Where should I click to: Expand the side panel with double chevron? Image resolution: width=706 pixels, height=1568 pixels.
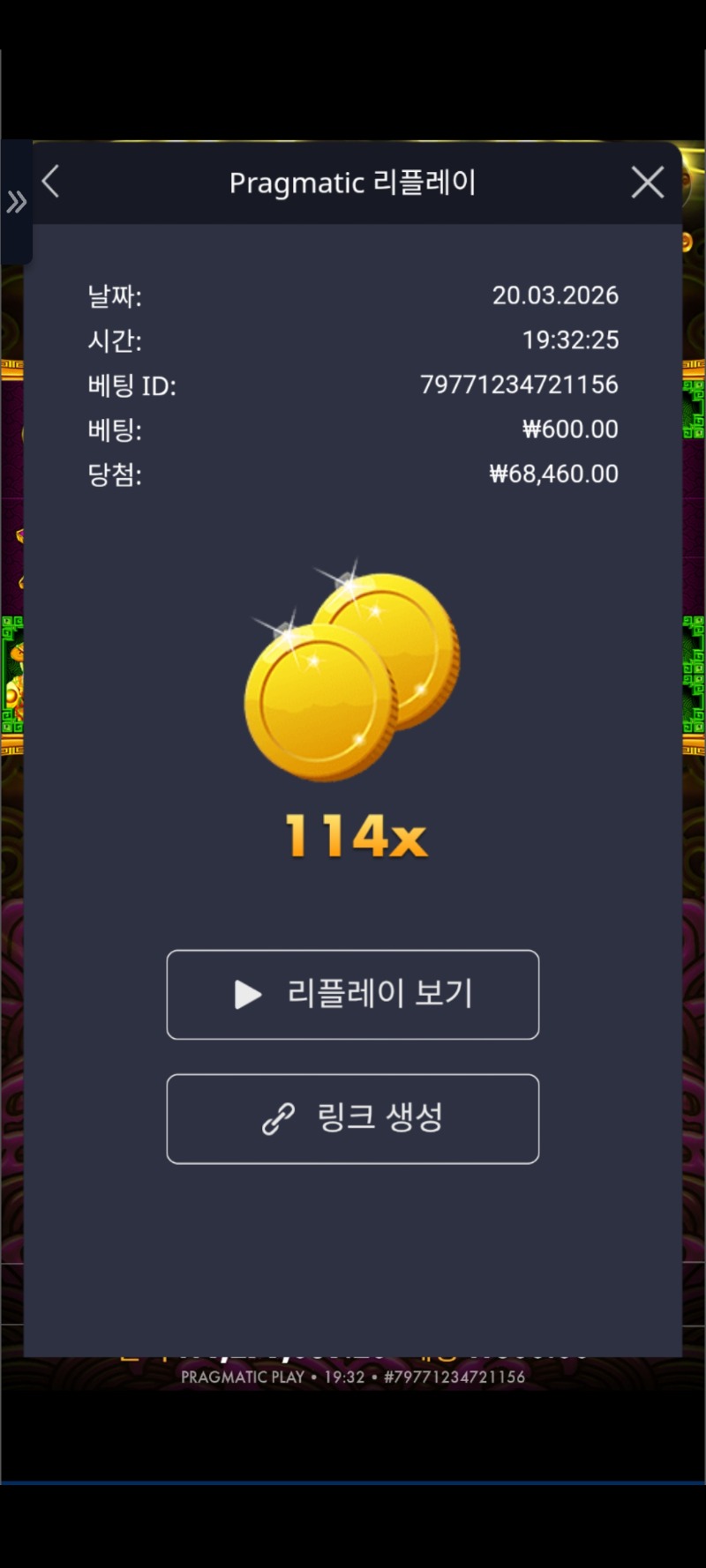[16, 202]
